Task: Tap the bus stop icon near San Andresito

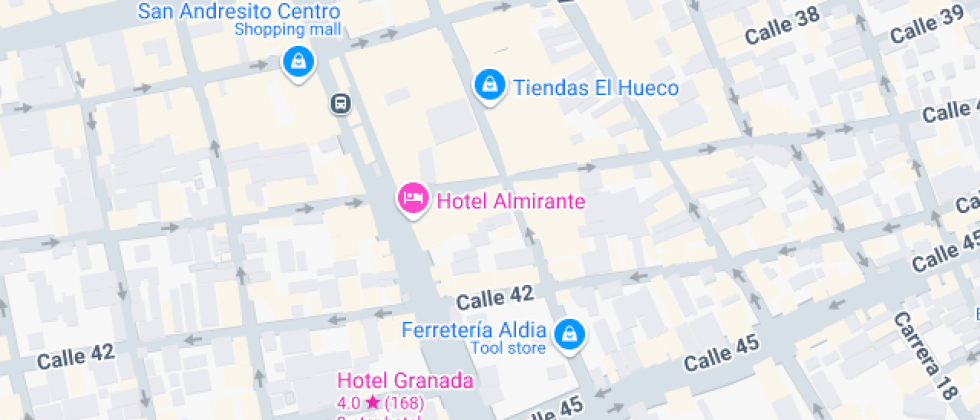Action: [x=341, y=103]
